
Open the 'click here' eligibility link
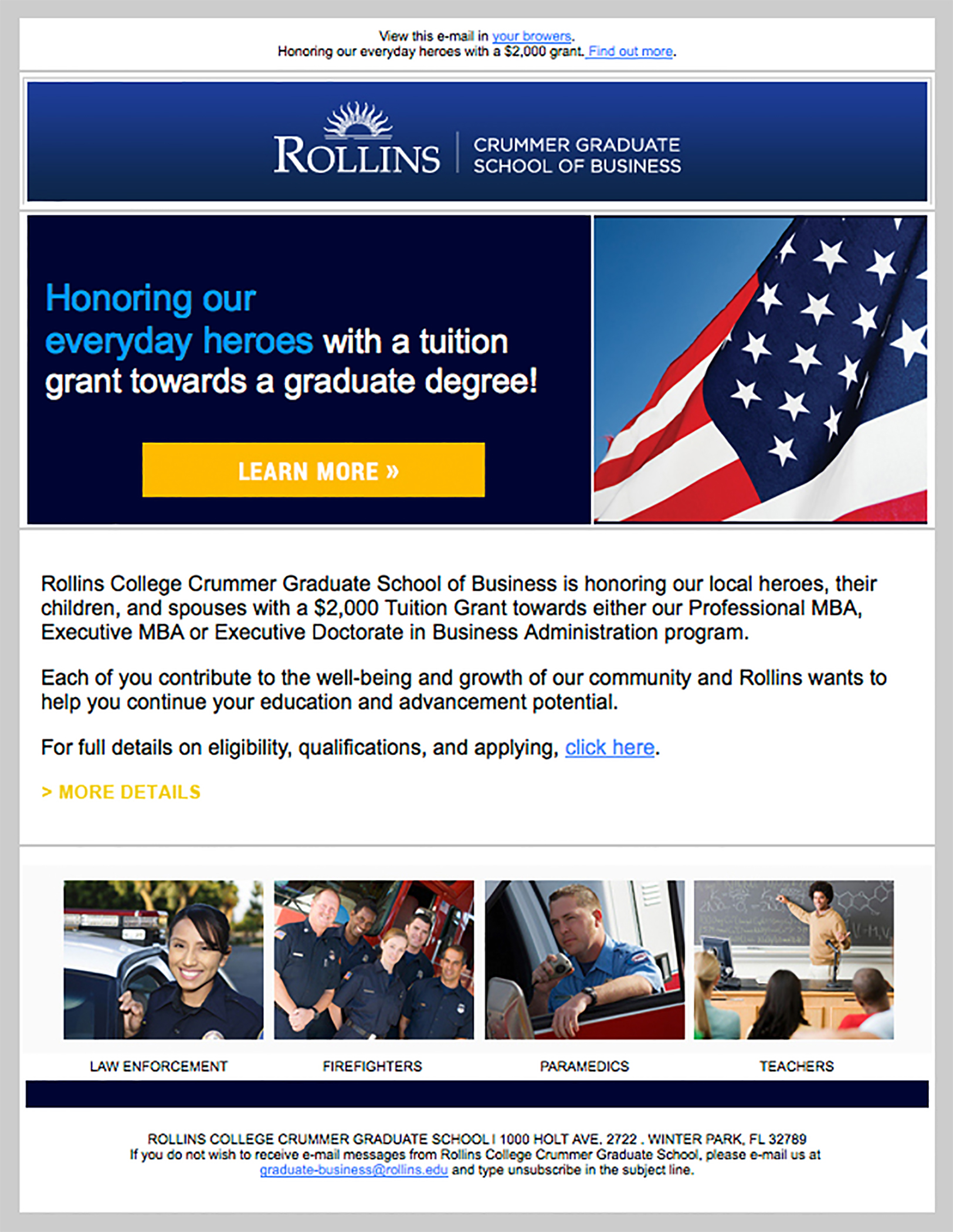click(609, 747)
